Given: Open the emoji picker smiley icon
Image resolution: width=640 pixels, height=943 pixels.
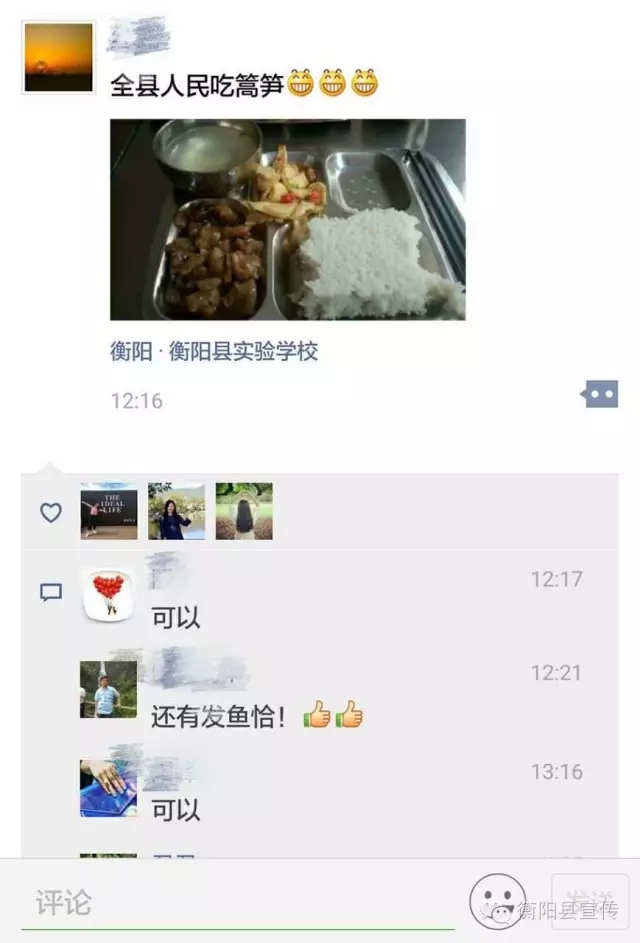Looking at the screenshot, I should tap(498, 900).
